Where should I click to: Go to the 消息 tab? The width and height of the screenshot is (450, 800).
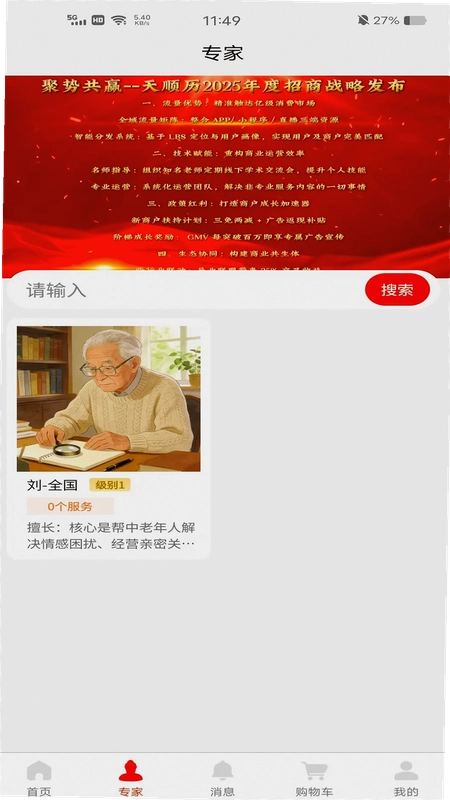[x=222, y=779]
